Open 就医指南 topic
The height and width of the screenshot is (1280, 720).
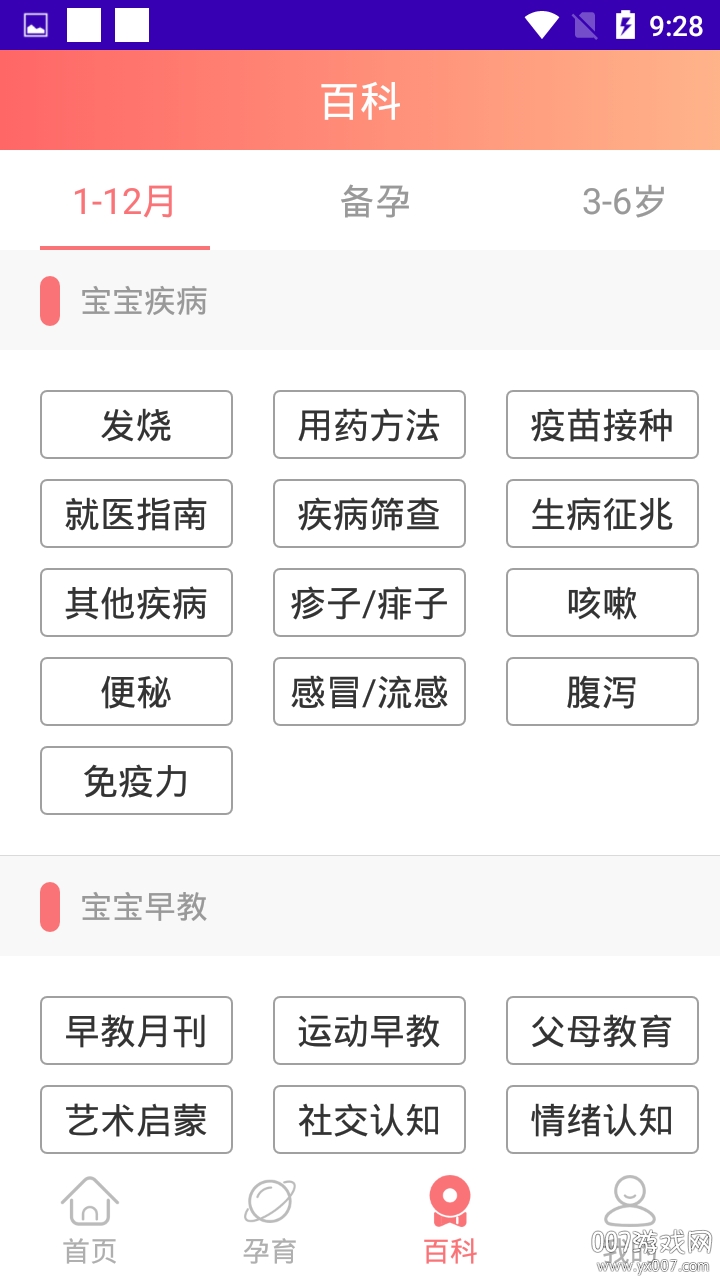tap(136, 514)
